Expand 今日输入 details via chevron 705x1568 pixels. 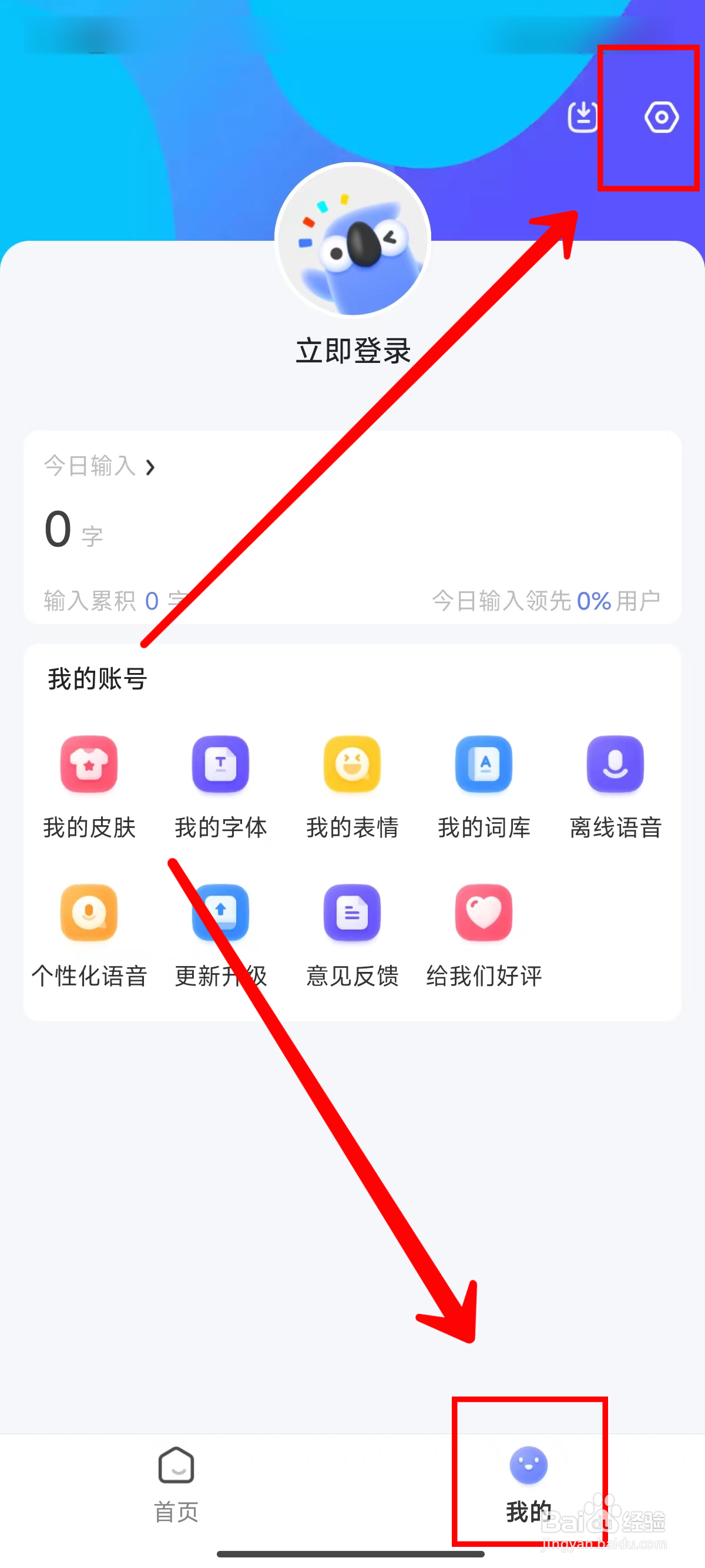[x=150, y=467]
